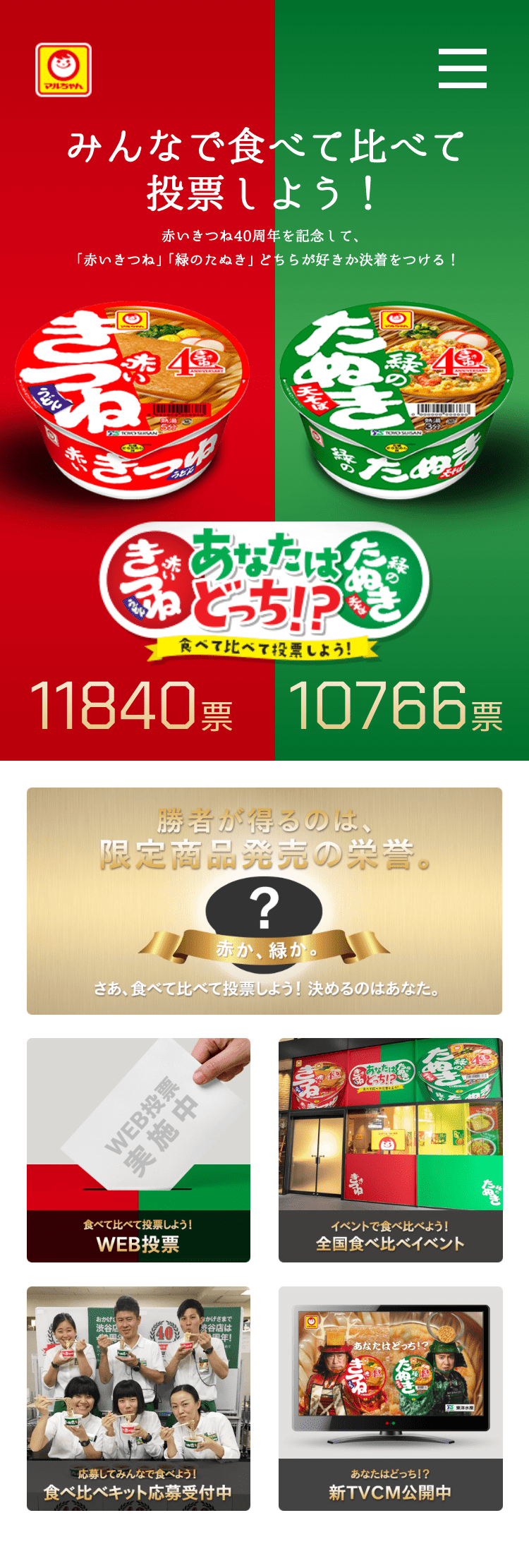Open the 全国食べ比べイベント card
The height and width of the screenshot is (1568, 529).
pos(390,1150)
